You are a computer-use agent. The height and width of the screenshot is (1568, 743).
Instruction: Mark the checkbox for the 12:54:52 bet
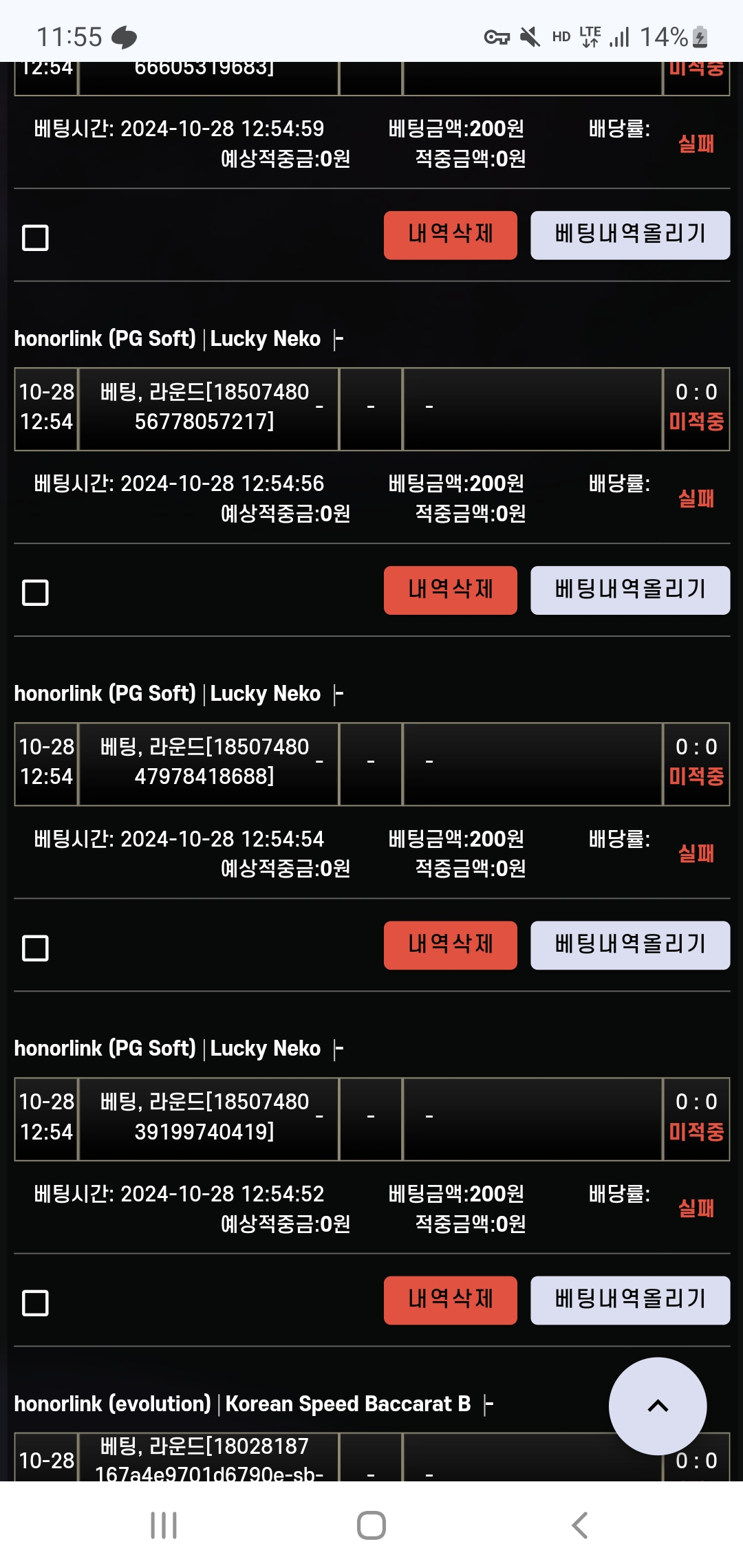pyautogui.click(x=35, y=1303)
